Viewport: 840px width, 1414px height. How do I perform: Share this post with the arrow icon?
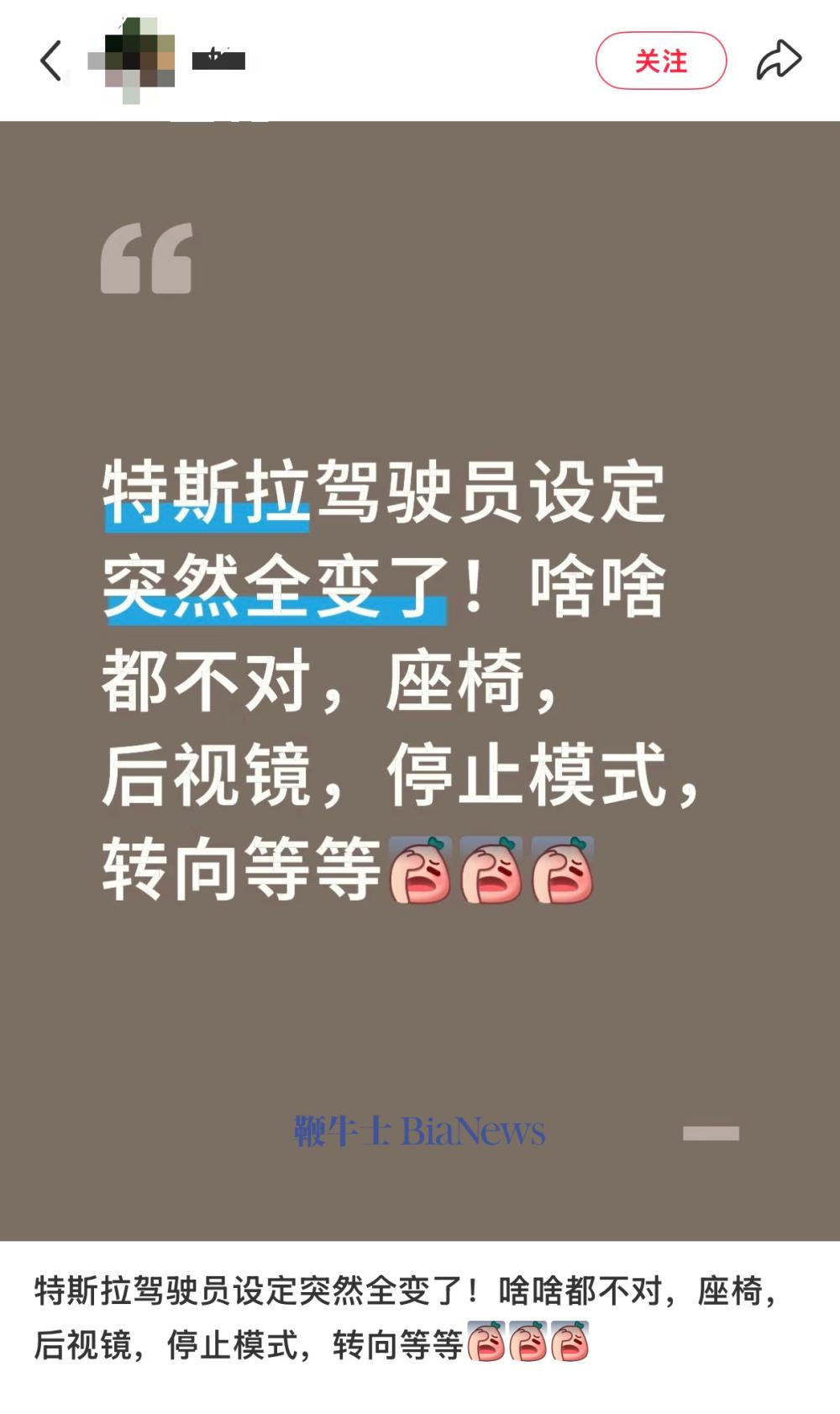click(779, 60)
